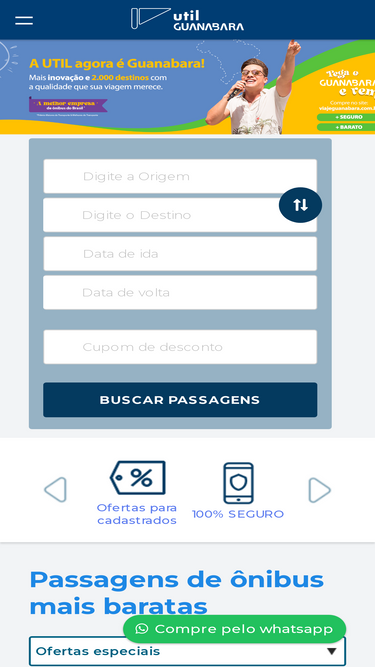The image size is (375, 667).
Task: Tap Buscar Passagens button
Action: coord(180,400)
